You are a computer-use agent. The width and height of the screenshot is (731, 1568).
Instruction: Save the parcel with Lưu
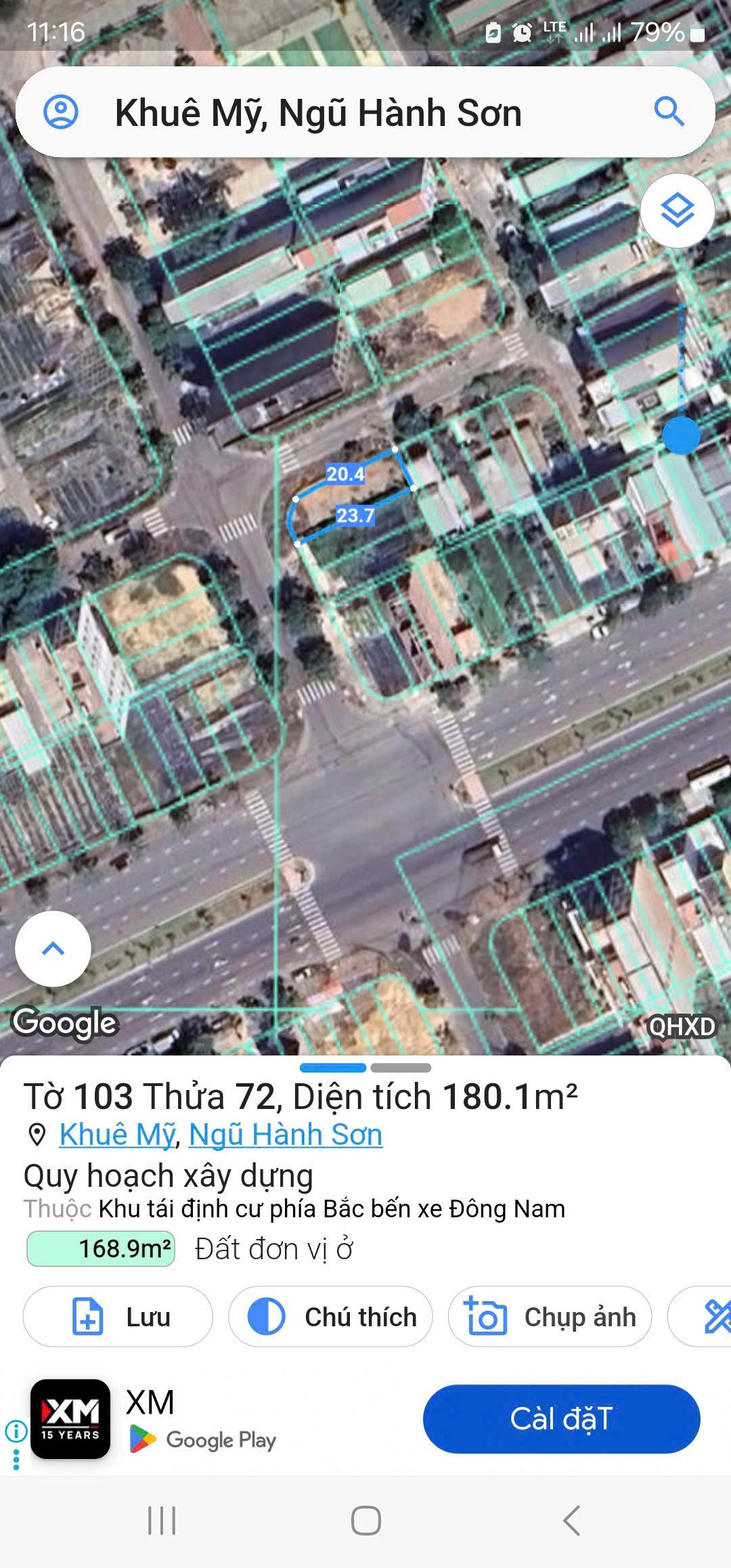pyautogui.click(x=118, y=1317)
